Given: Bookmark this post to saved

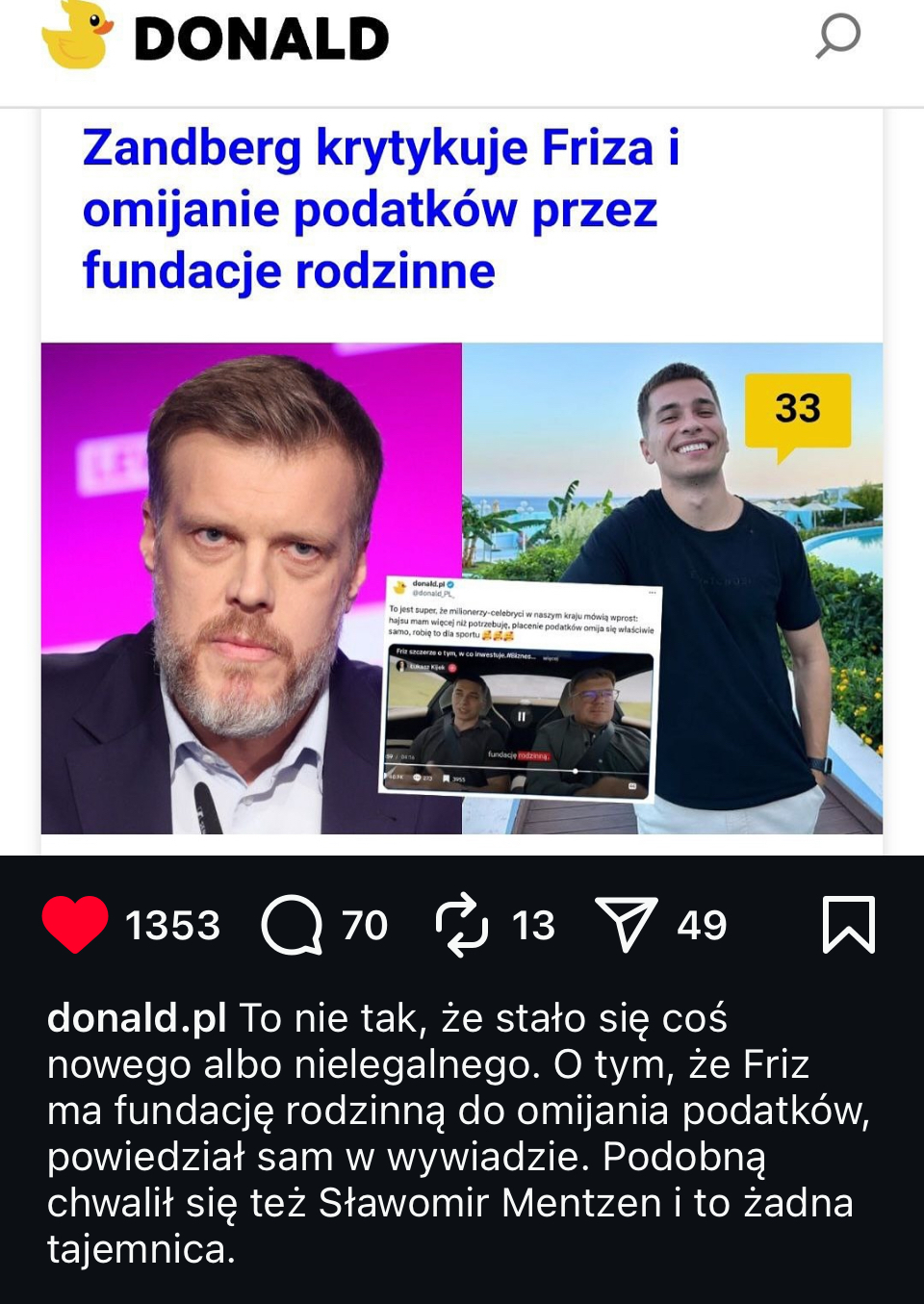Looking at the screenshot, I should point(848,925).
